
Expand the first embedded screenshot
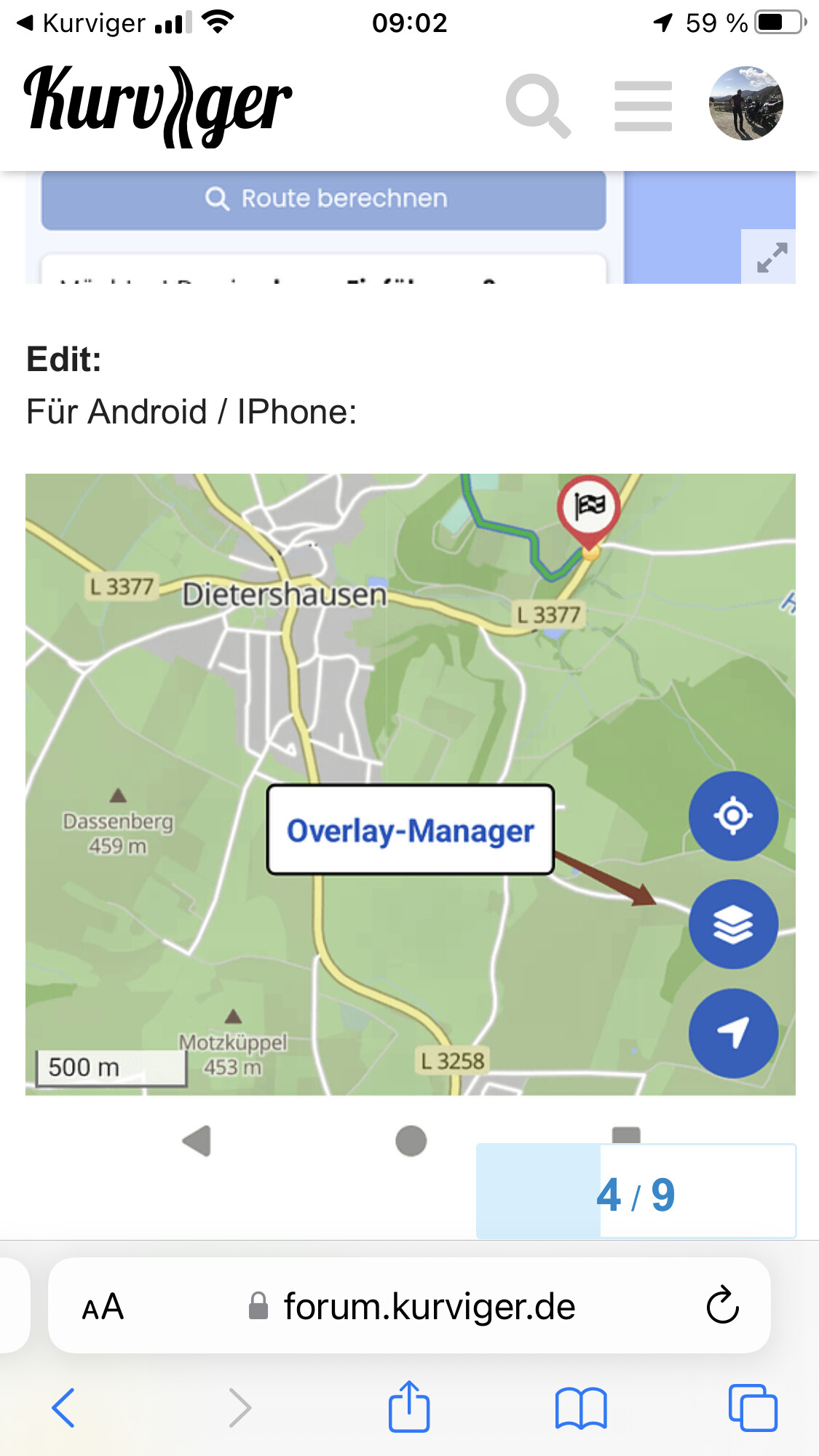[772, 257]
